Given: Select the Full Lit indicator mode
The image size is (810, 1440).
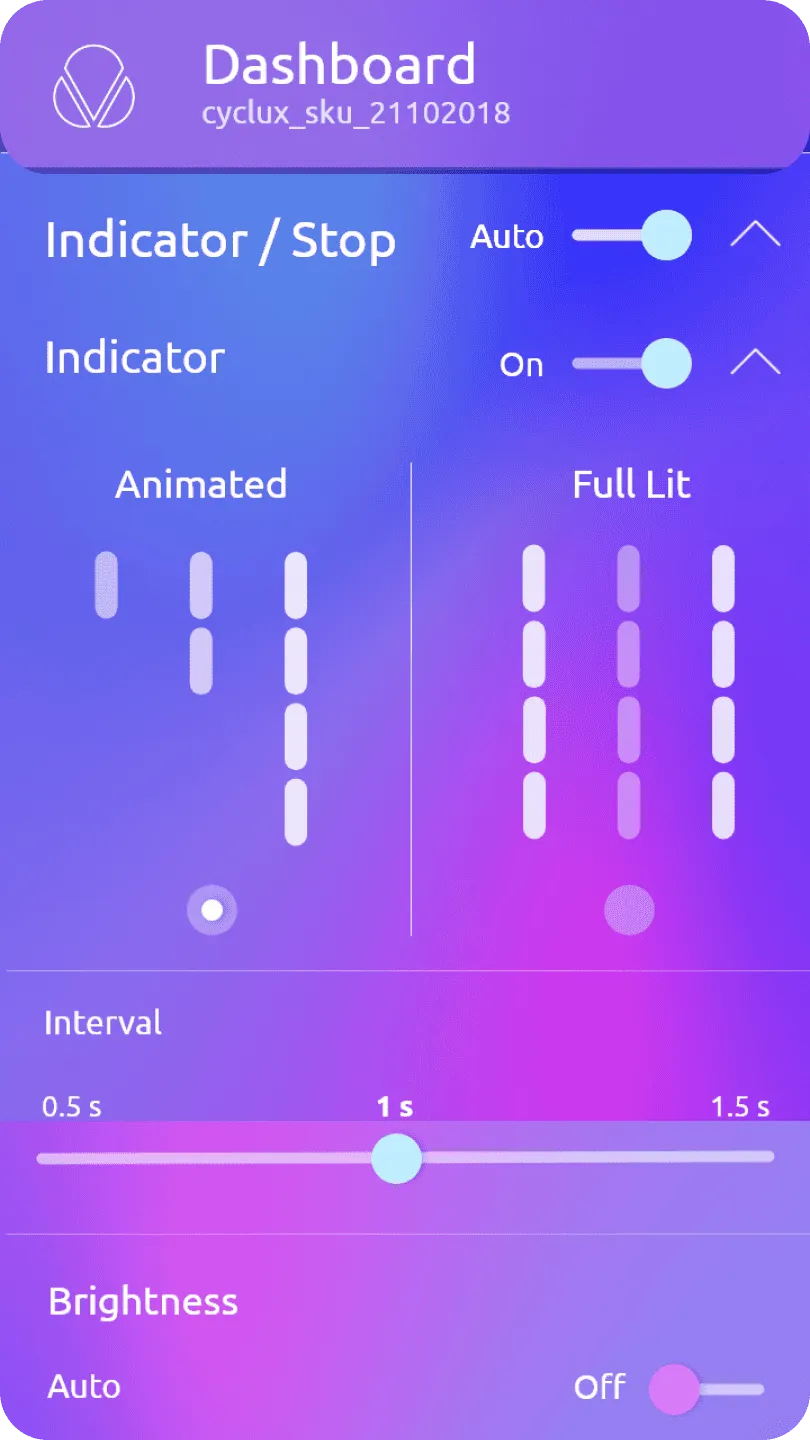Looking at the screenshot, I should click(629, 910).
